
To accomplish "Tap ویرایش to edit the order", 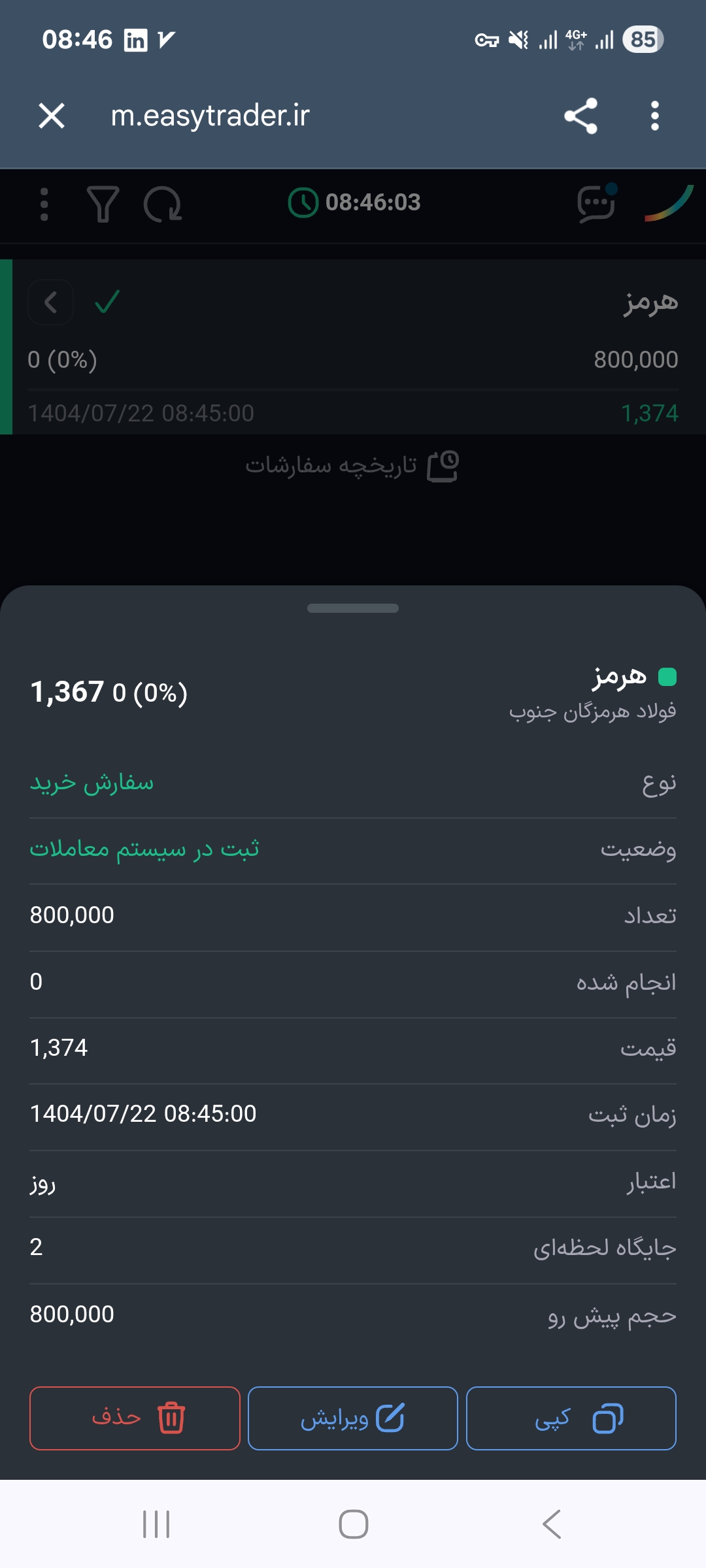I will click(352, 1418).
